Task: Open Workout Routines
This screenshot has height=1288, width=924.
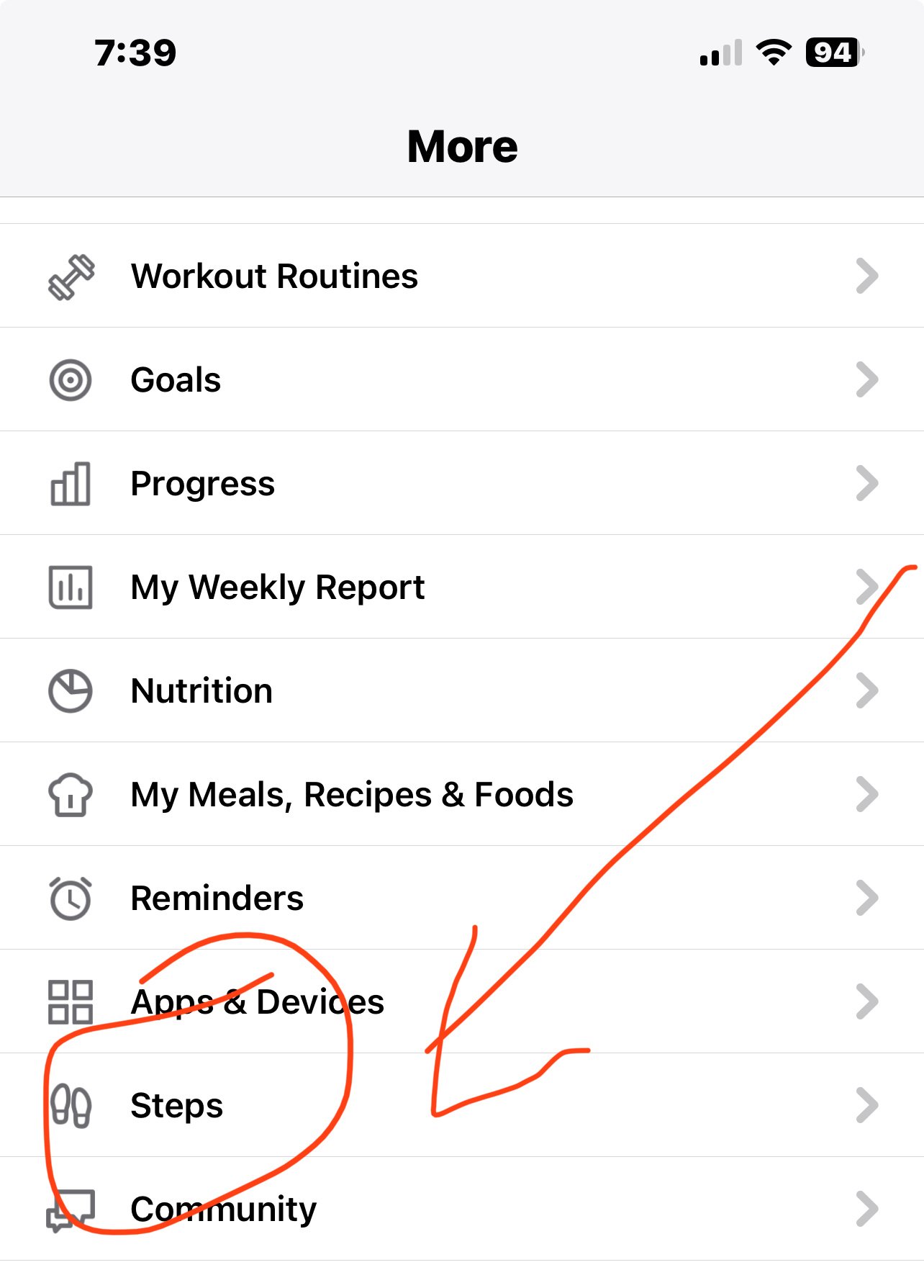Action: [274, 276]
